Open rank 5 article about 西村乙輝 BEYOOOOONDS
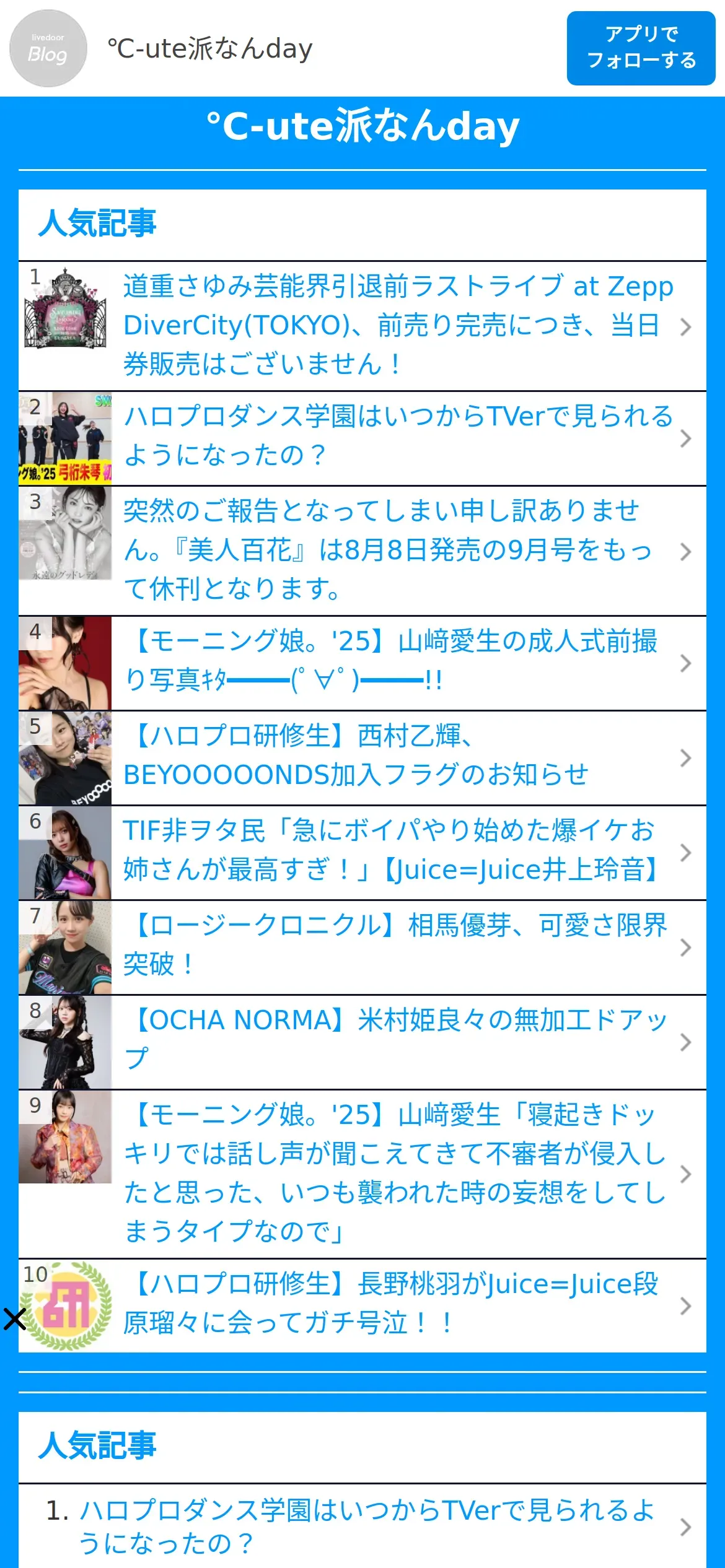 tap(356, 756)
